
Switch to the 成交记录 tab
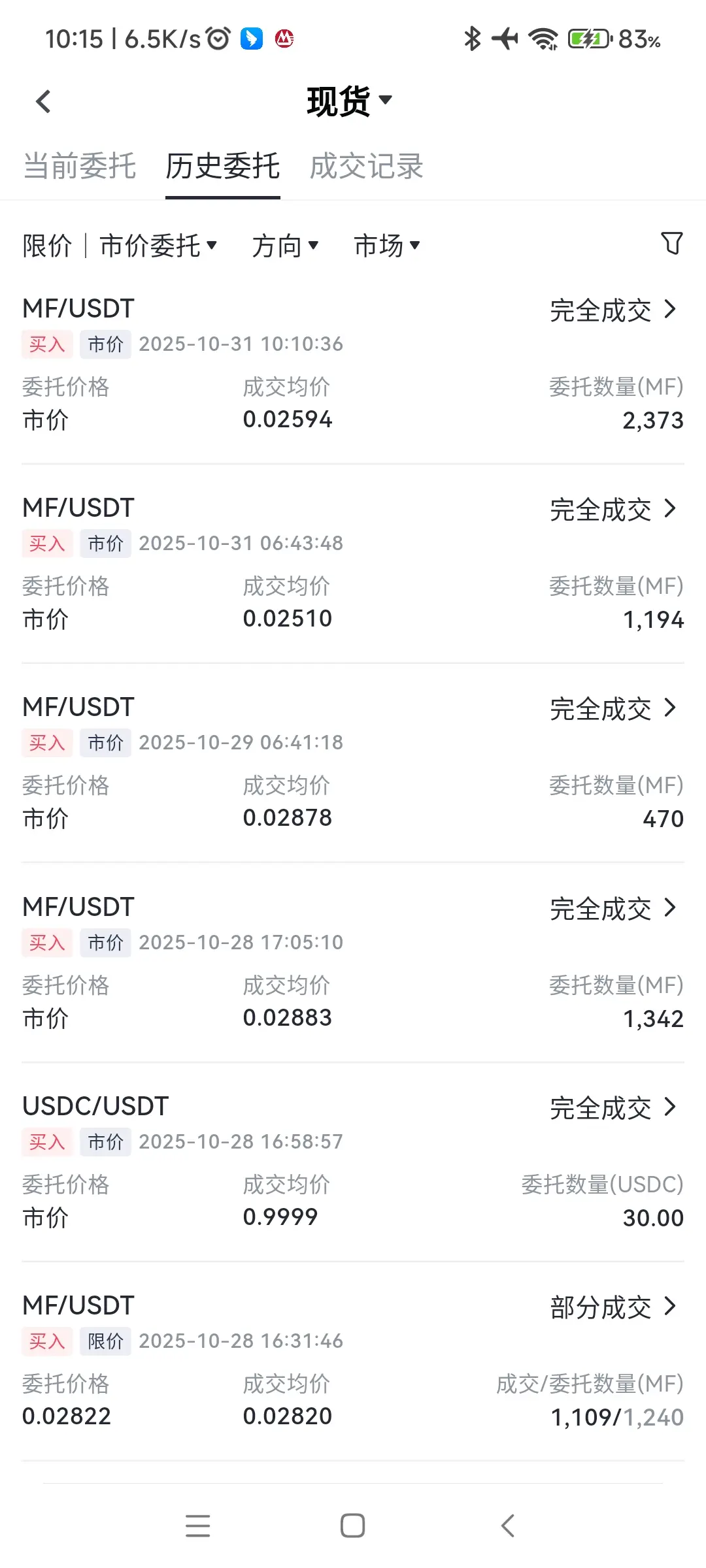[x=366, y=166]
